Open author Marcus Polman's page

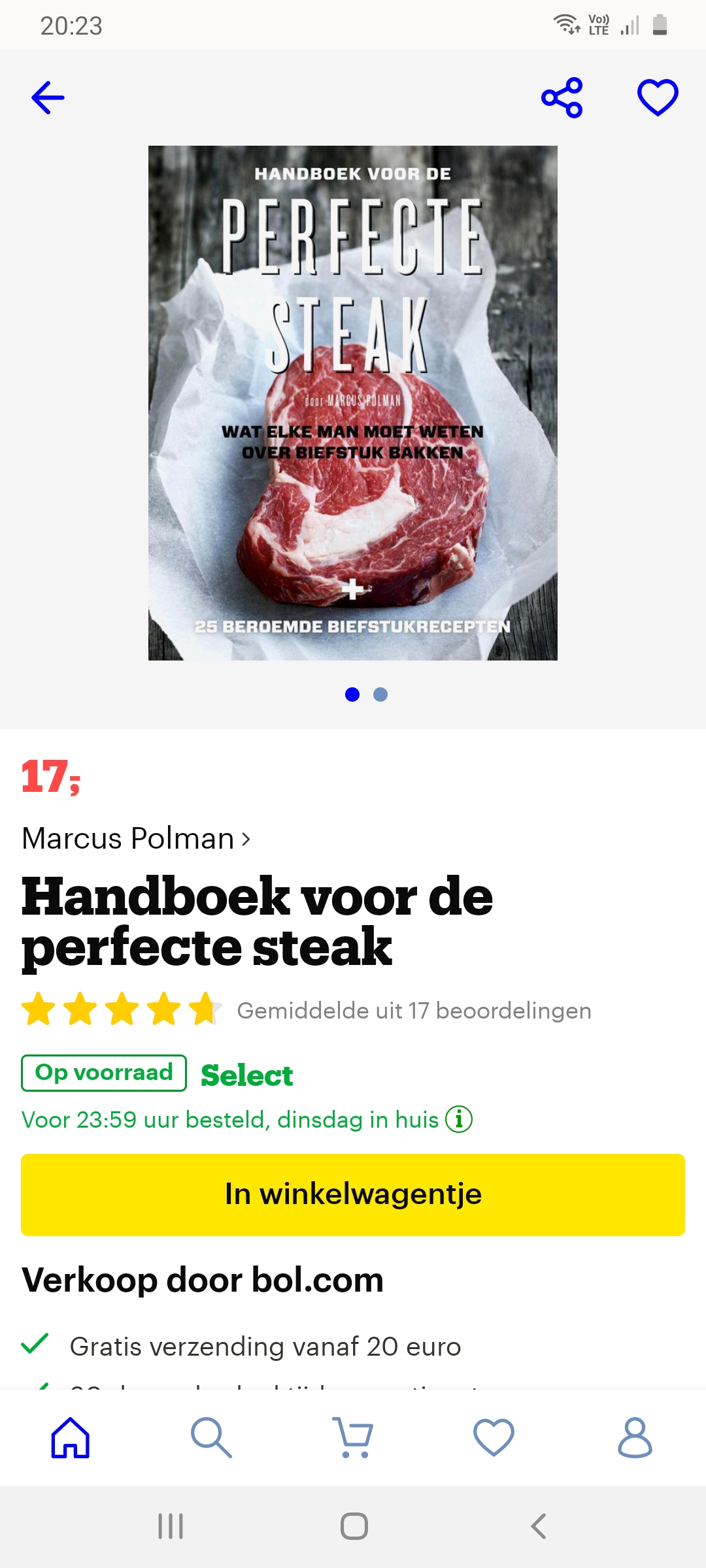tap(136, 838)
